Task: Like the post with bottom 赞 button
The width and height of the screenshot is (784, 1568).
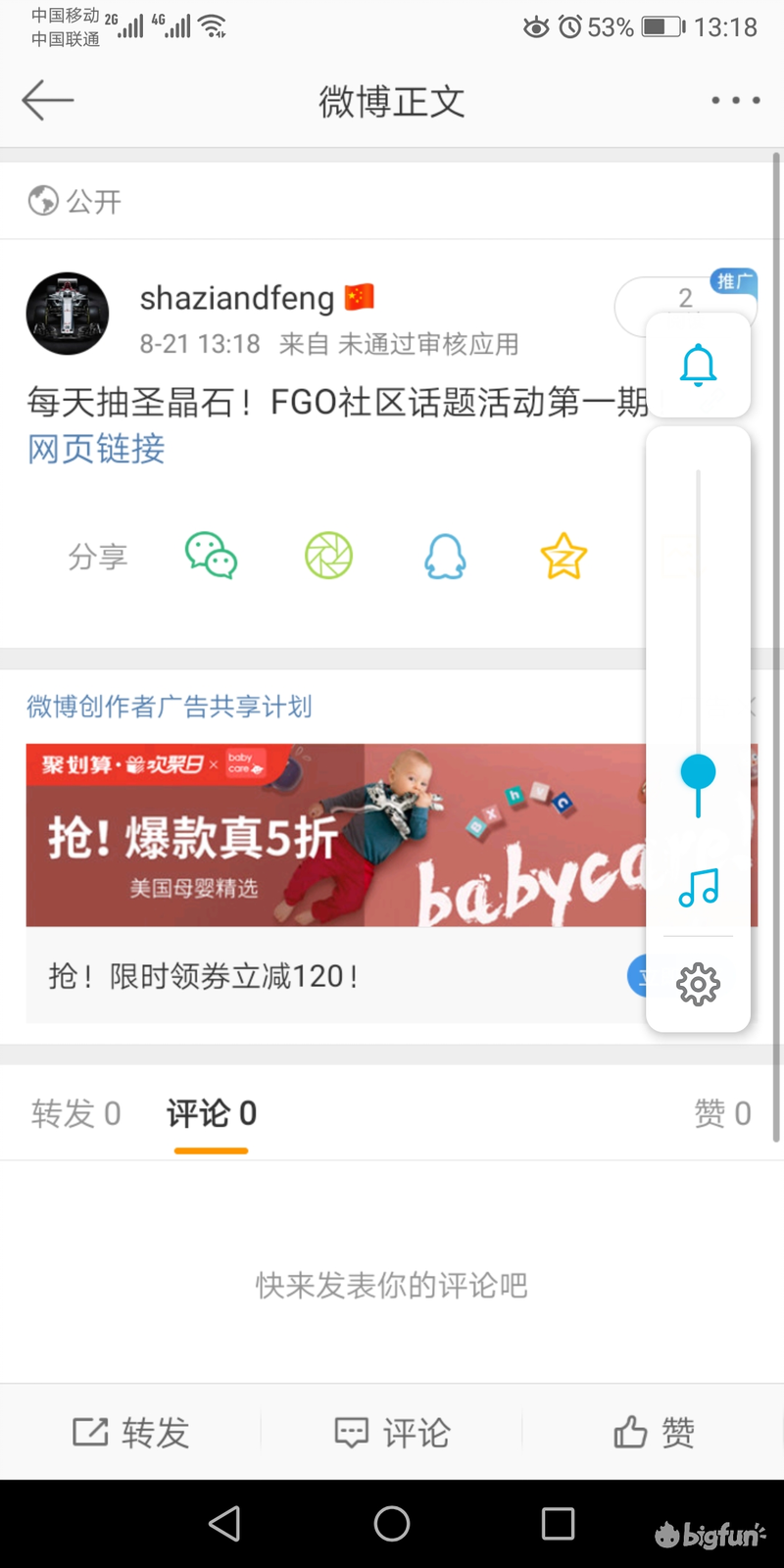Action: click(x=654, y=1433)
